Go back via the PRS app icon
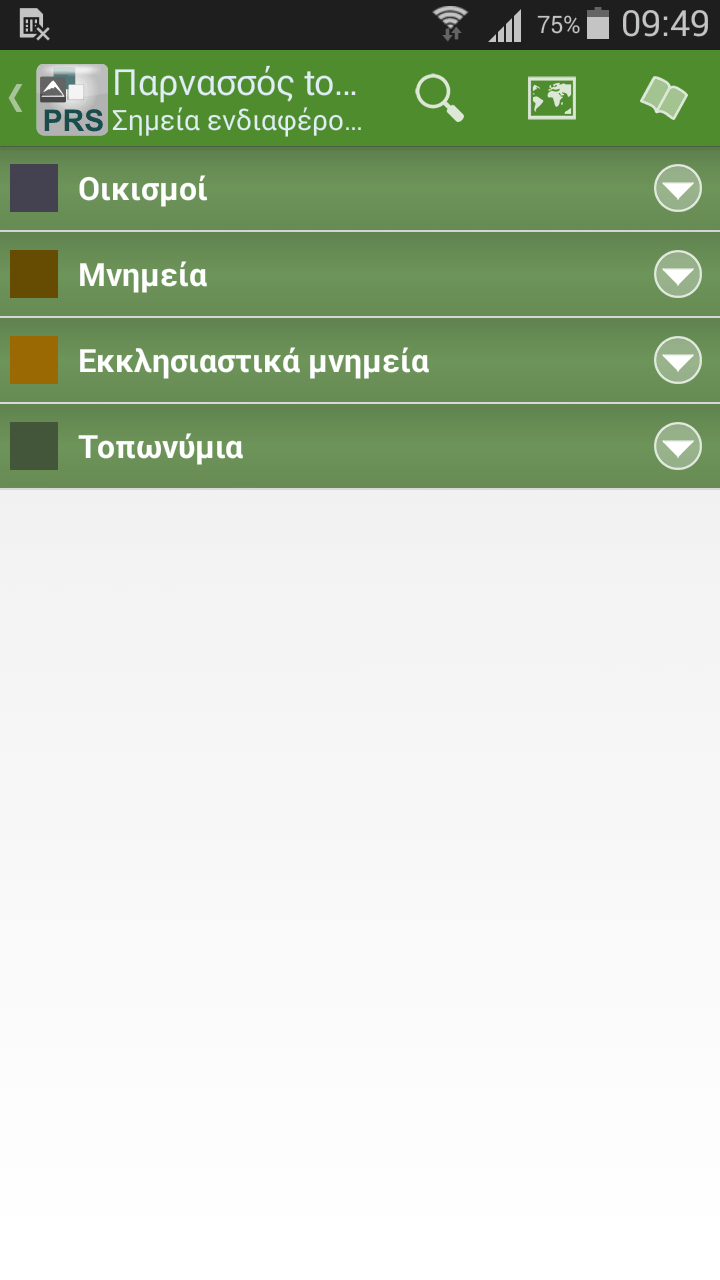The width and height of the screenshot is (720, 1280). pyautogui.click(x=72, y=100)
